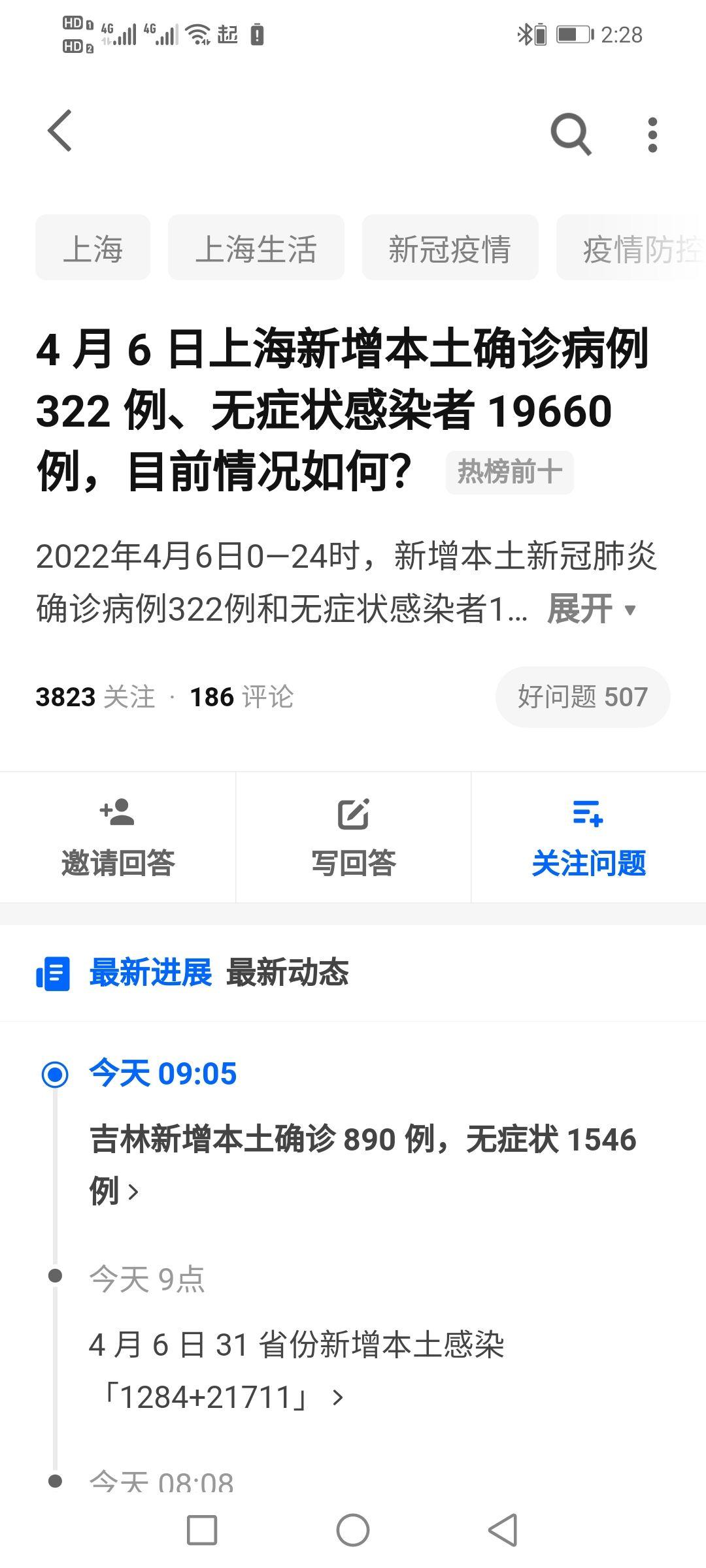Tap 邀请回答 to invite answers
The width and height of the screenshot is (706, 1568).
click(118, 838)
